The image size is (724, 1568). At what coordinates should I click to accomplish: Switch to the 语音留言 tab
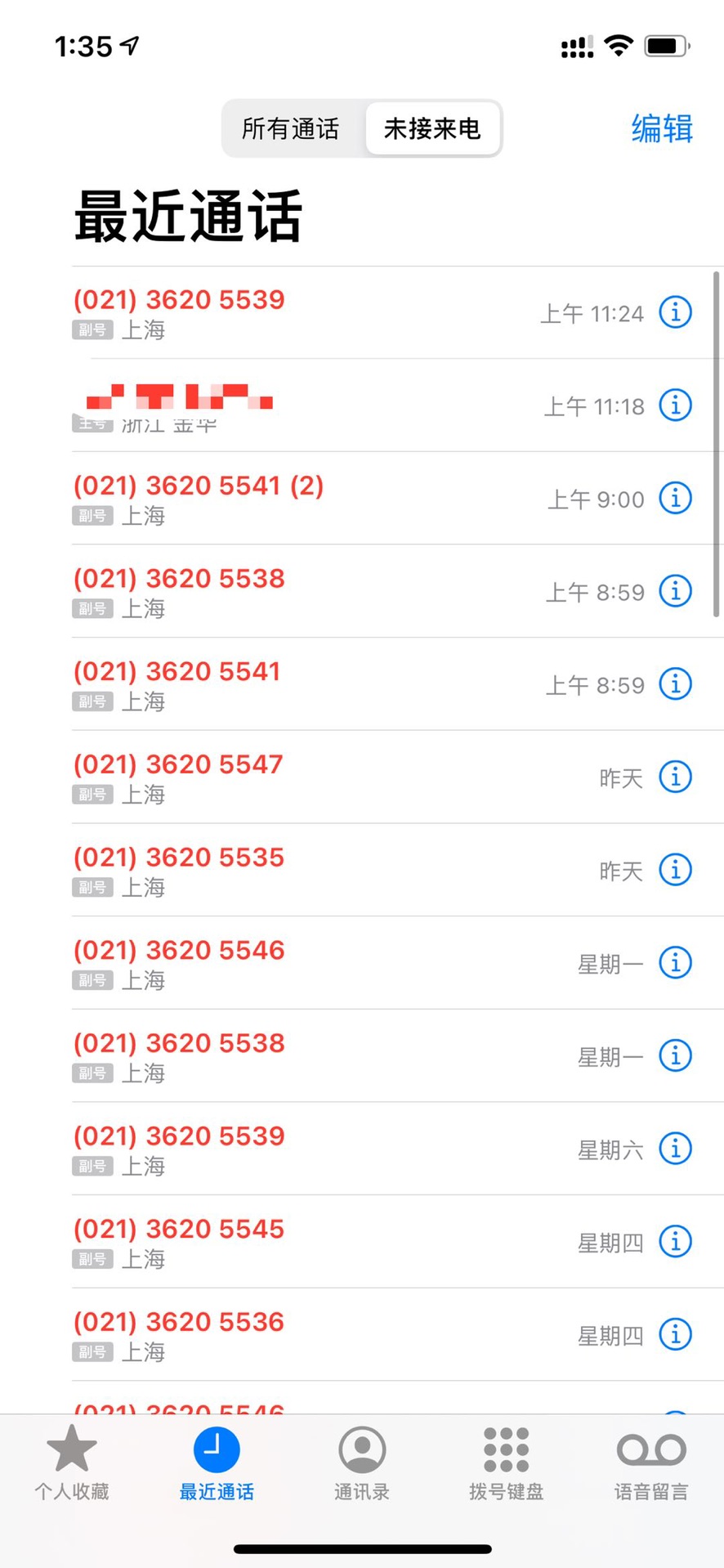pos(651,1462)
